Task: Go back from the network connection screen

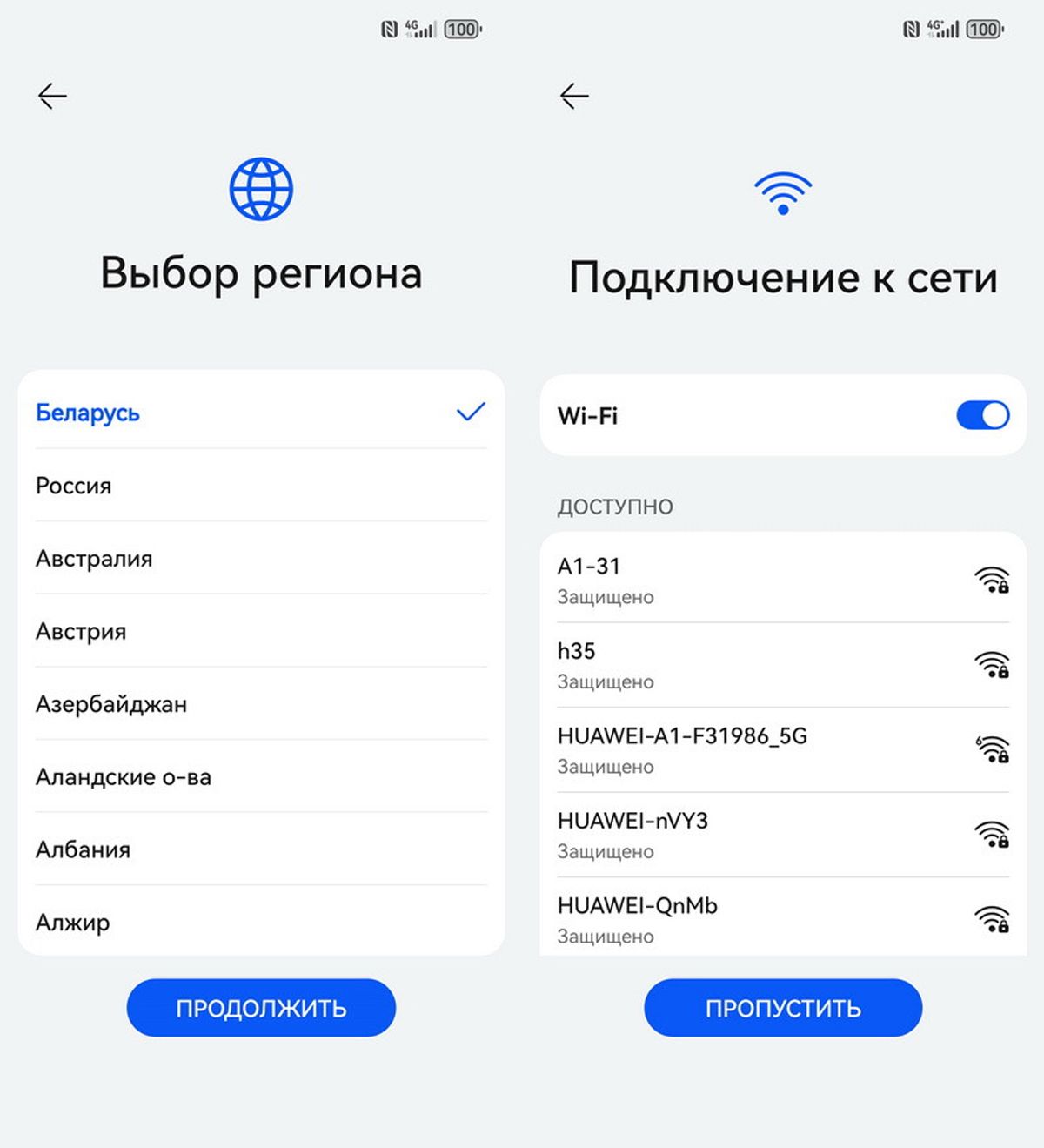Action: coord(574,96)
